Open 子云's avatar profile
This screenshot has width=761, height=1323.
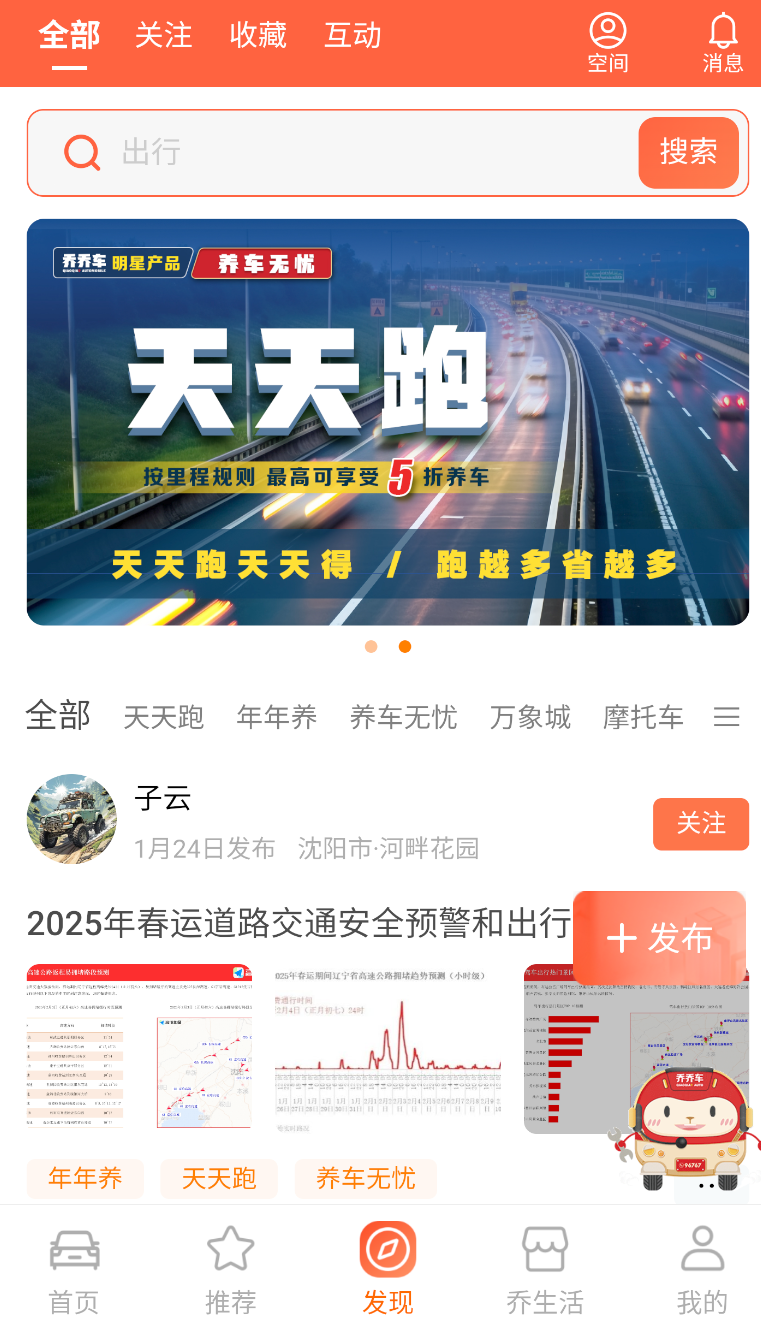pos(71,819)
